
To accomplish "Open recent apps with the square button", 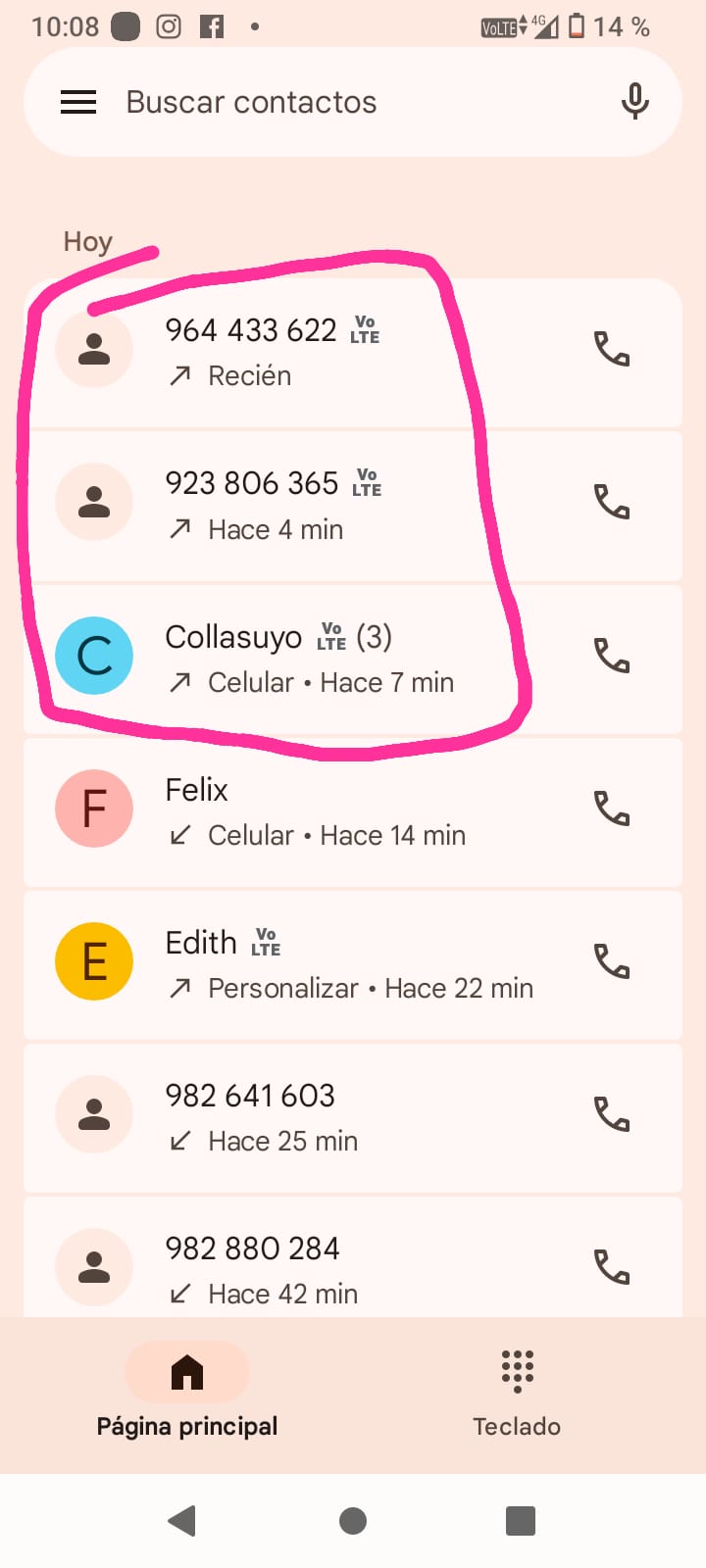I will [x=520, y=1521].
